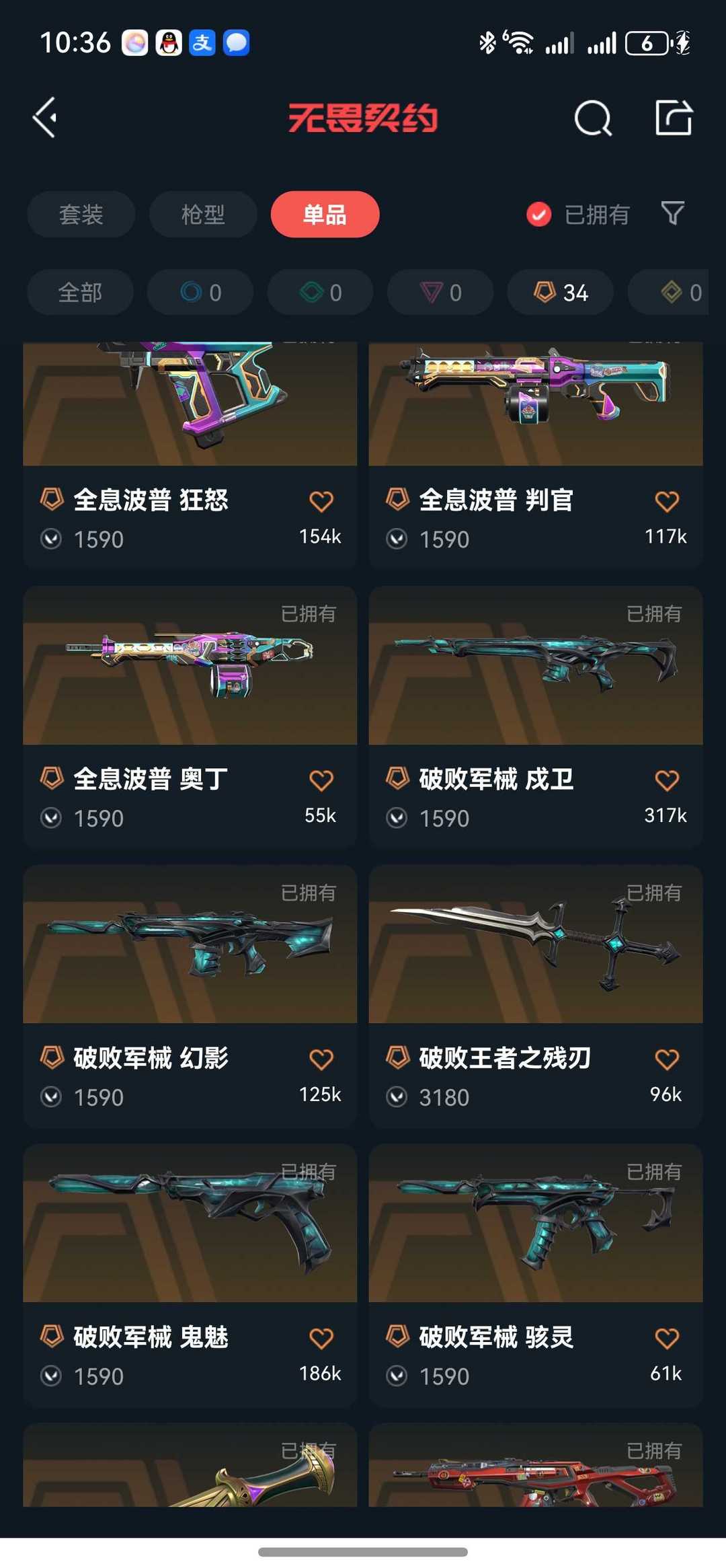
Task: Select the green gem currency filter showing 0
Action: 319,292
